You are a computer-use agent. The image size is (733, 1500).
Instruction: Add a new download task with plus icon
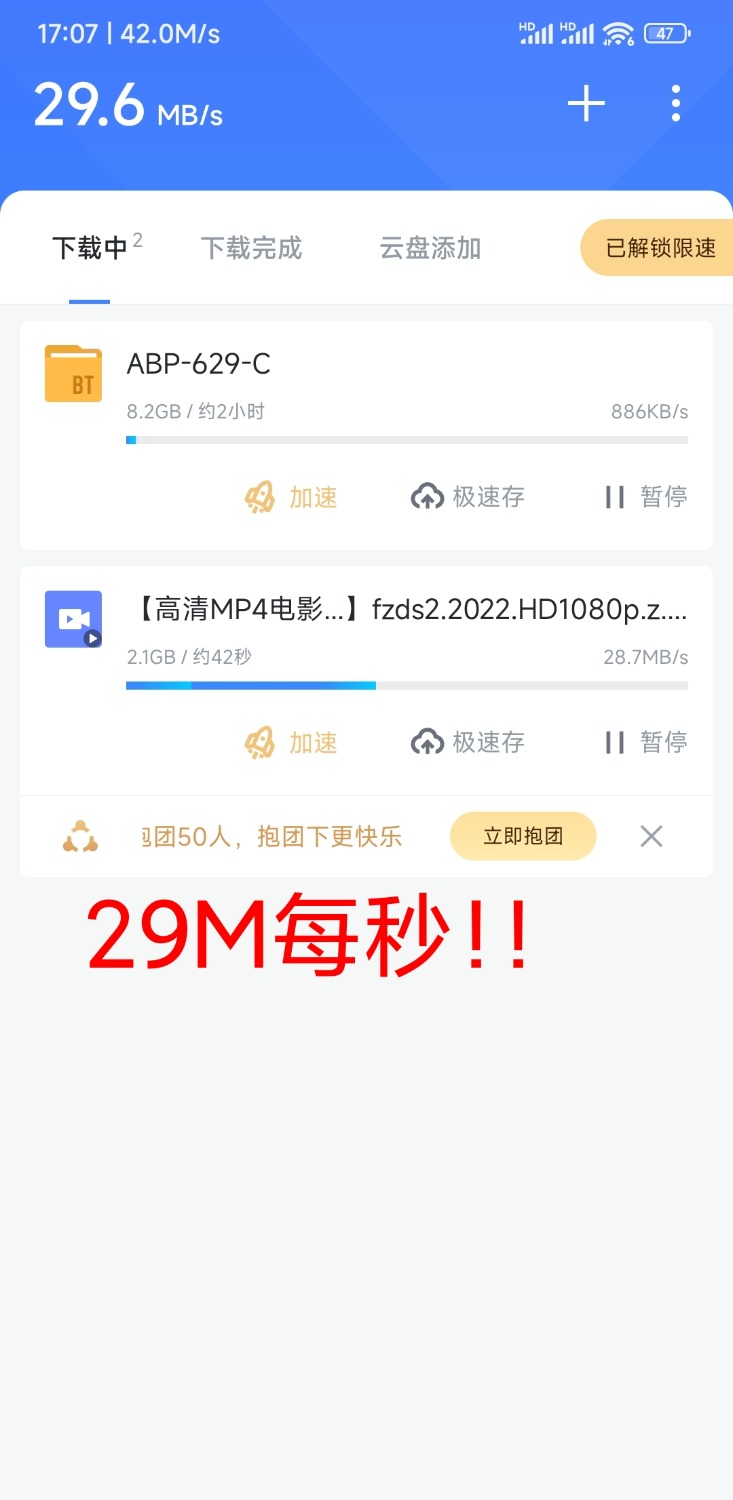586,104
